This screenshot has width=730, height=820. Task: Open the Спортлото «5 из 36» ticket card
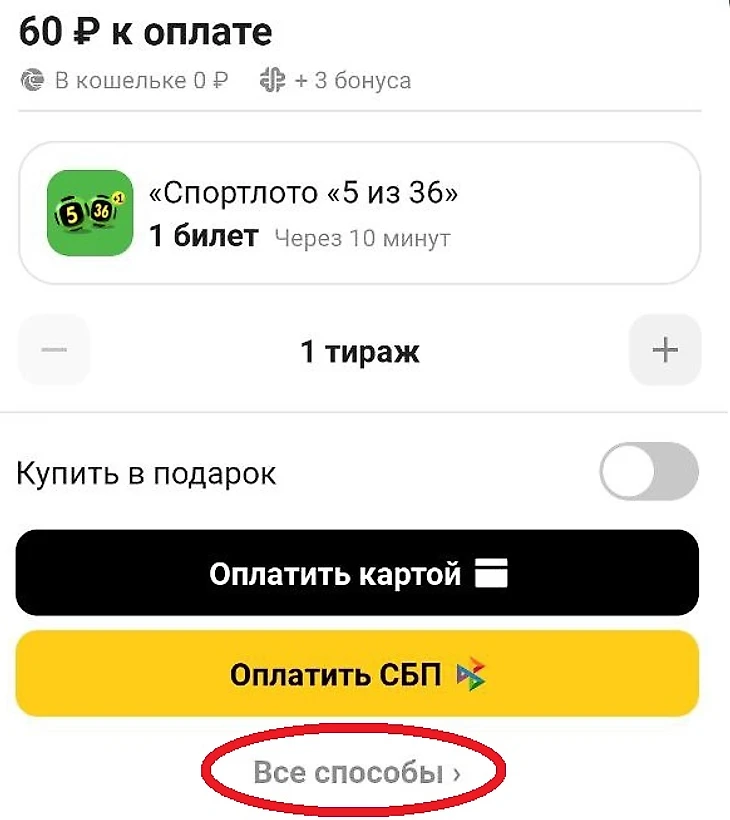click(358, 213)
